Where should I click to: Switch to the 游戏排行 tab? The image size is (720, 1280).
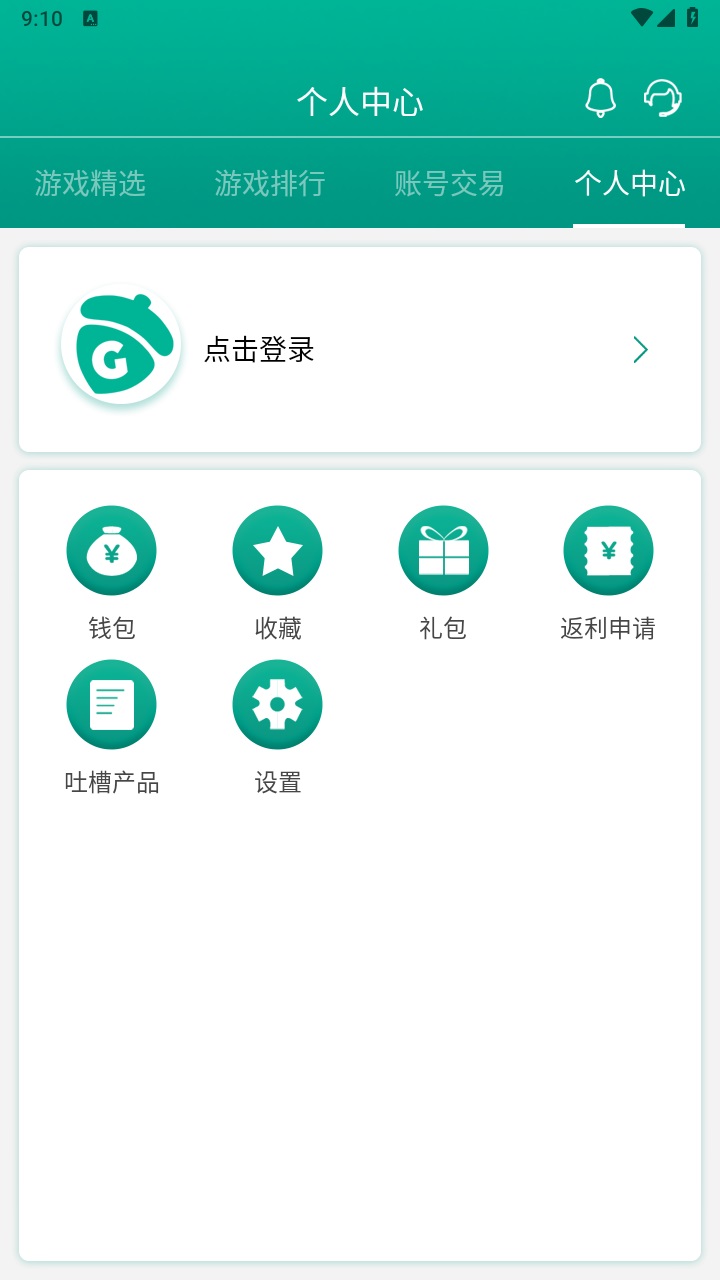[x=268, y=184]
